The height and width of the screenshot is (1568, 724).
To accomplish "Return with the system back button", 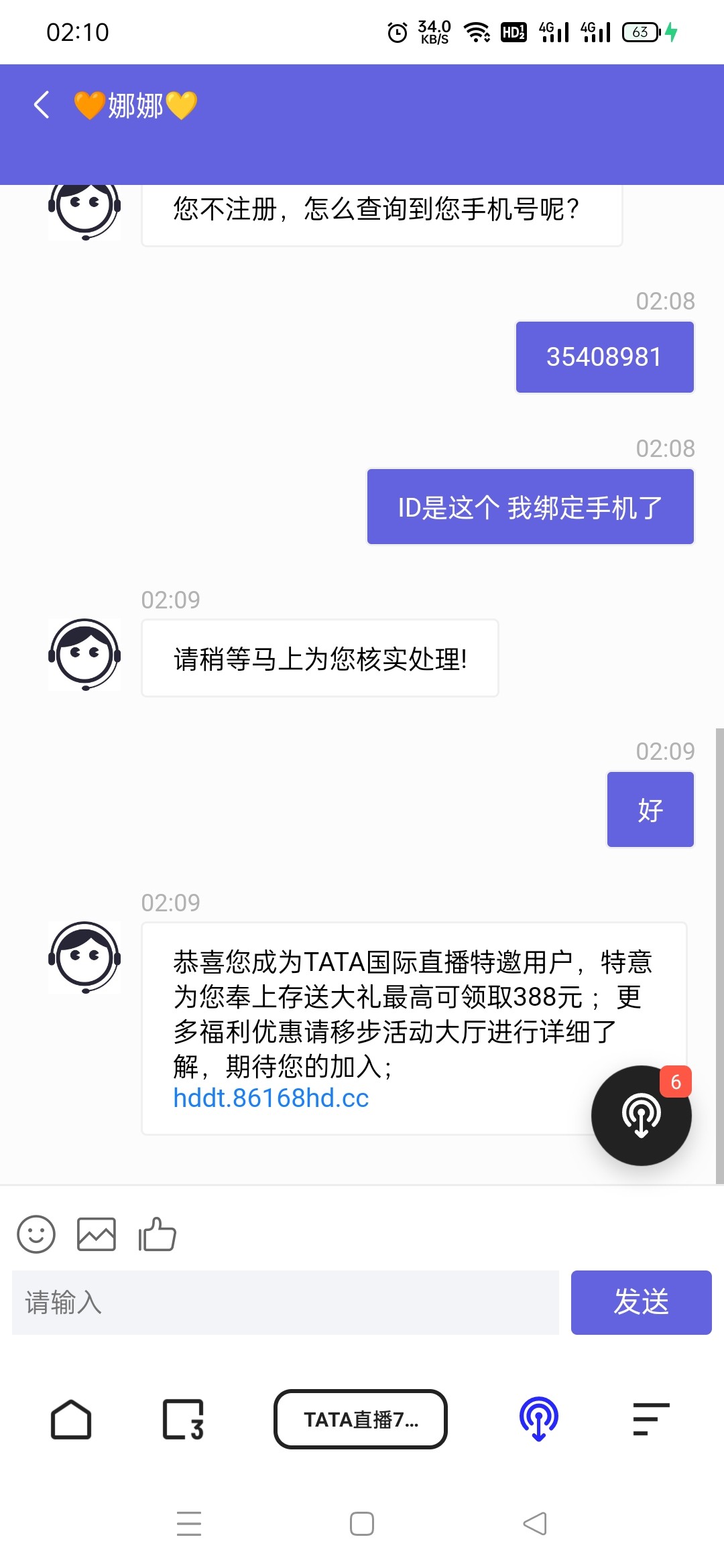I will [535, 1524].
